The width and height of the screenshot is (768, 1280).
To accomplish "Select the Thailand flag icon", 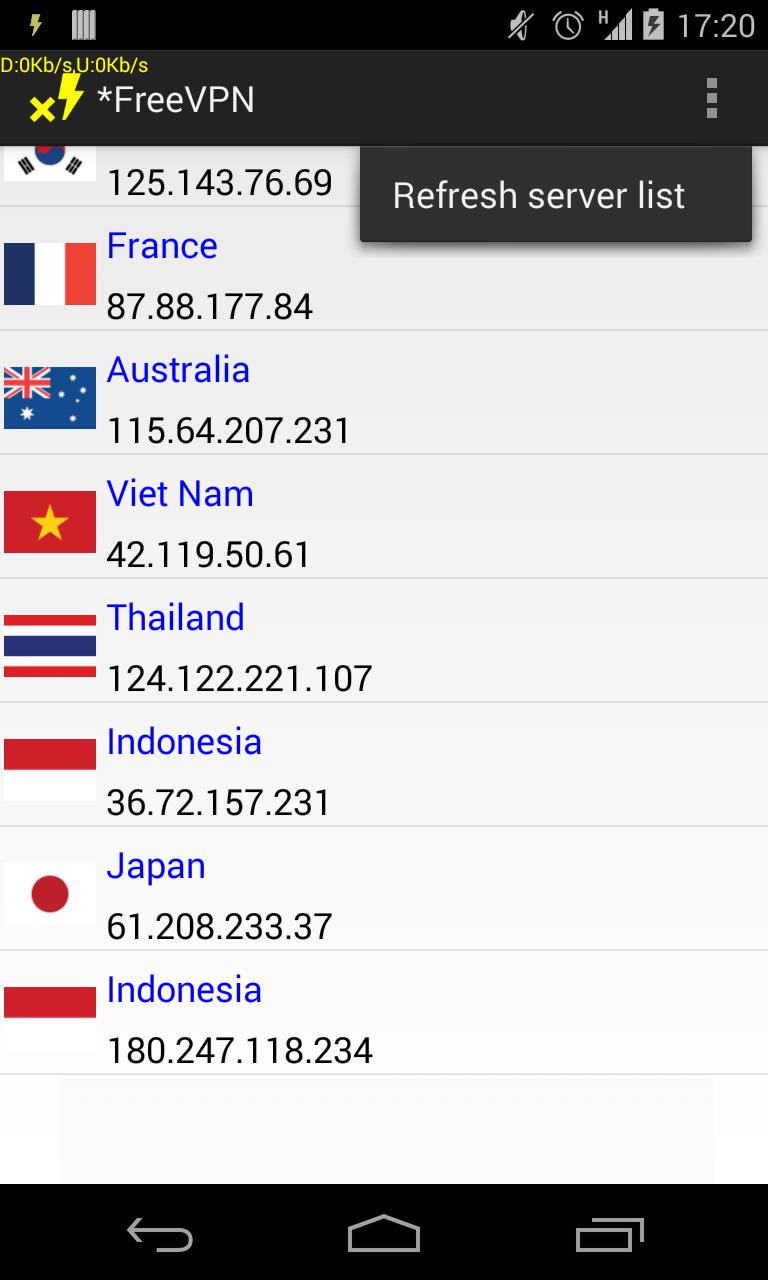I will coord(49,645).
